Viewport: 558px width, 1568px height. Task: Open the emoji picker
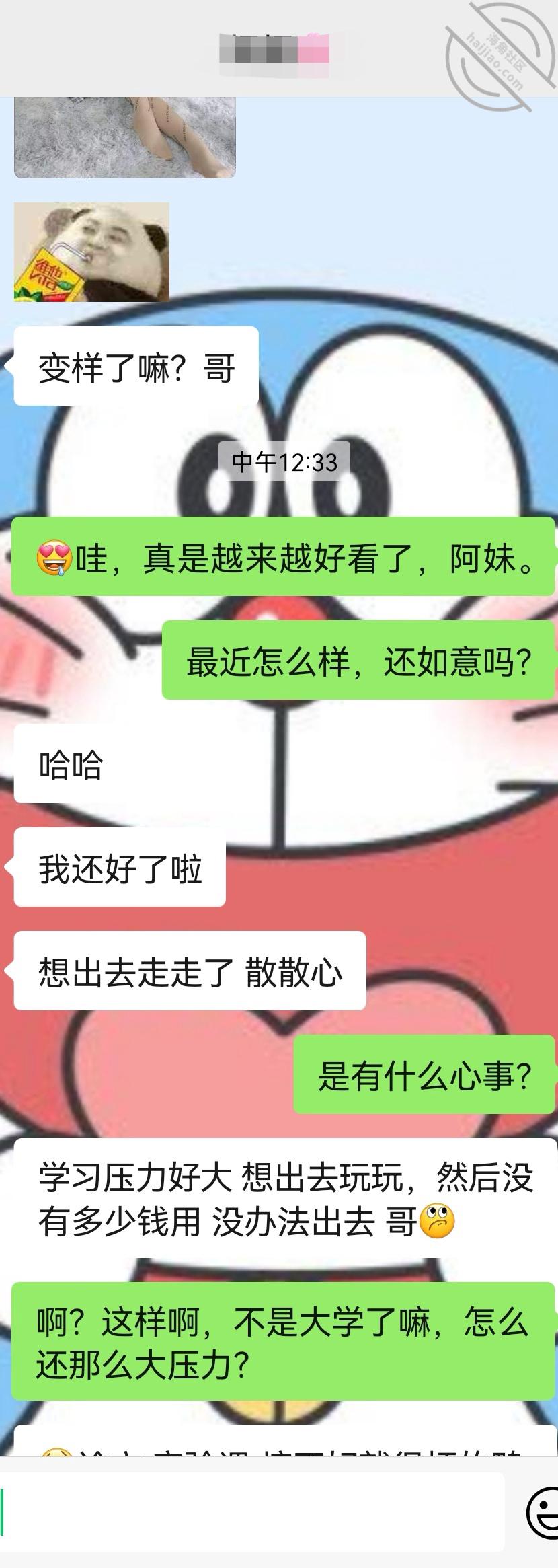coord(543,1512)
